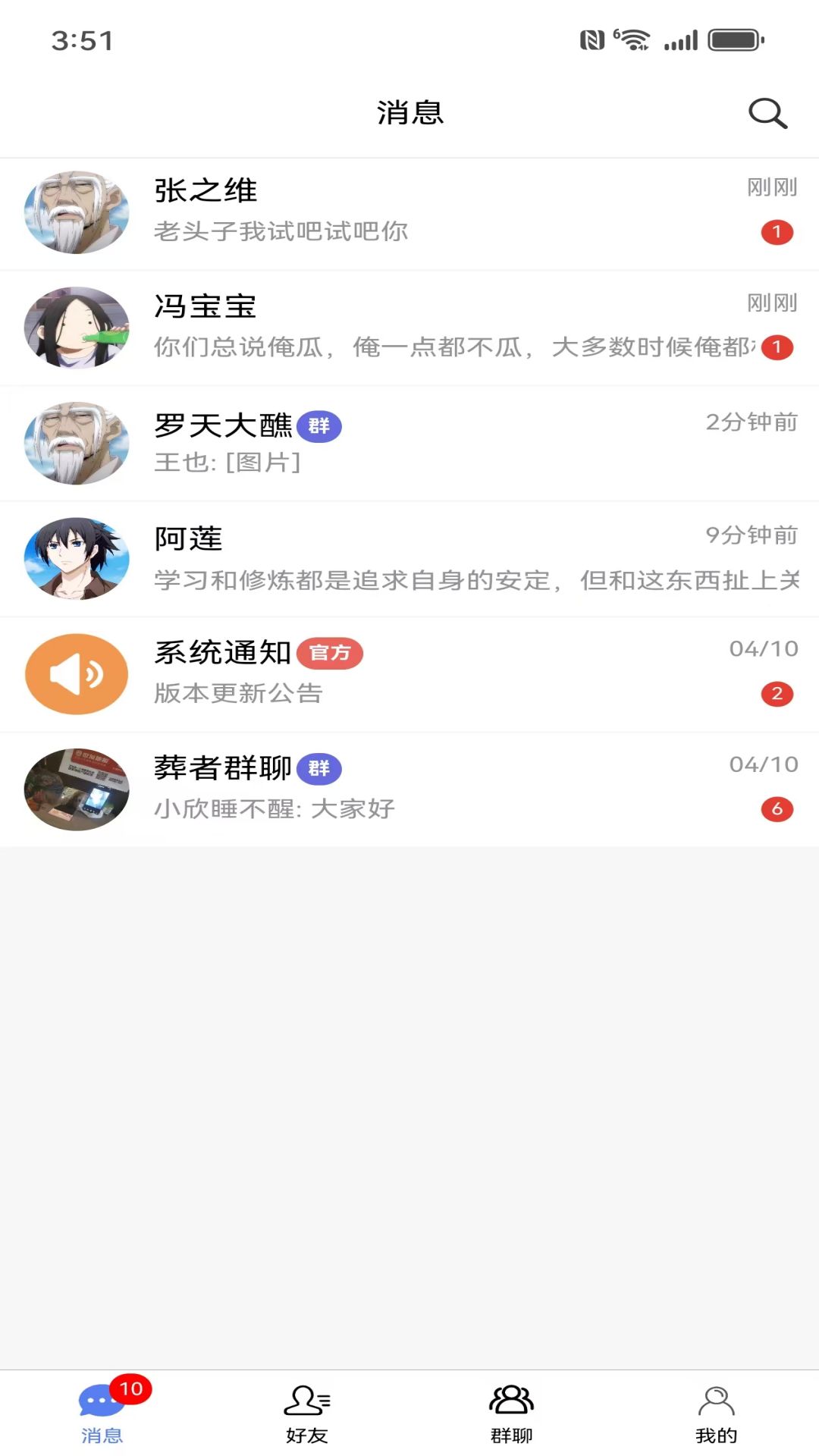Image resolution: width=819 pixels, height=1456 pixels.
Task: Tap the orange speaker icon of 系统通知
Action: (76, 673)
